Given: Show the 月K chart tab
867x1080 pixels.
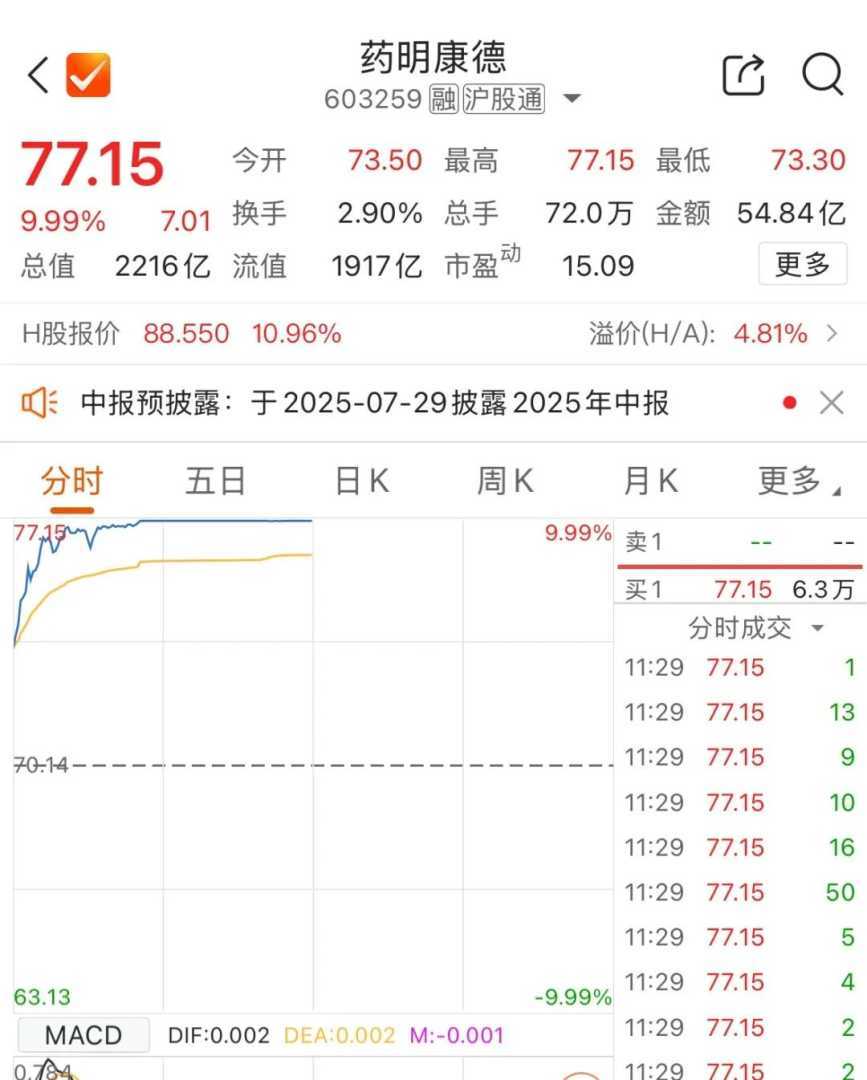Looking at the screenshot, I should tap(650, 482).
